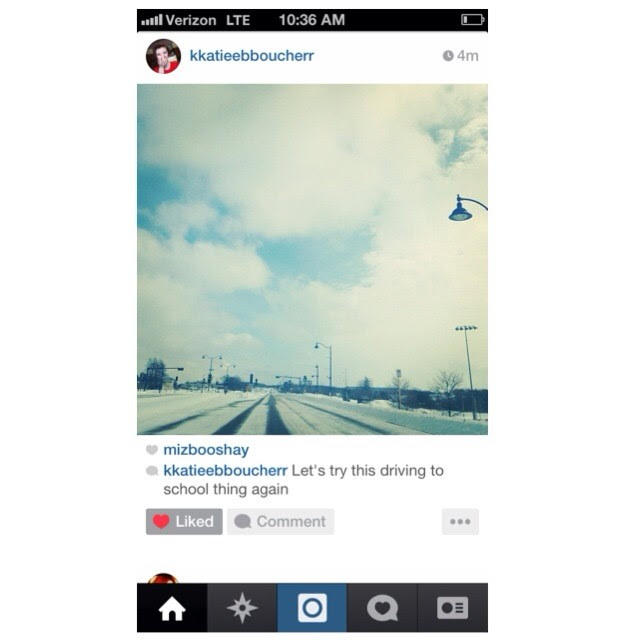This screenshot has height=640, width=640.
Task: Switch to the Explore tab
Action: pos(242,608)
